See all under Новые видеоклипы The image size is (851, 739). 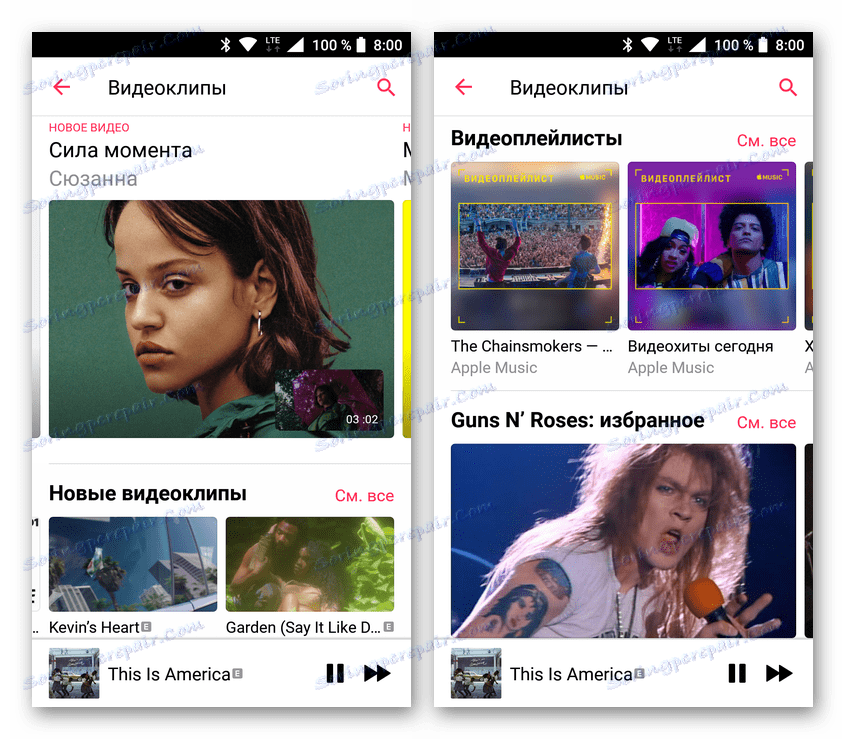coord(364,495)
